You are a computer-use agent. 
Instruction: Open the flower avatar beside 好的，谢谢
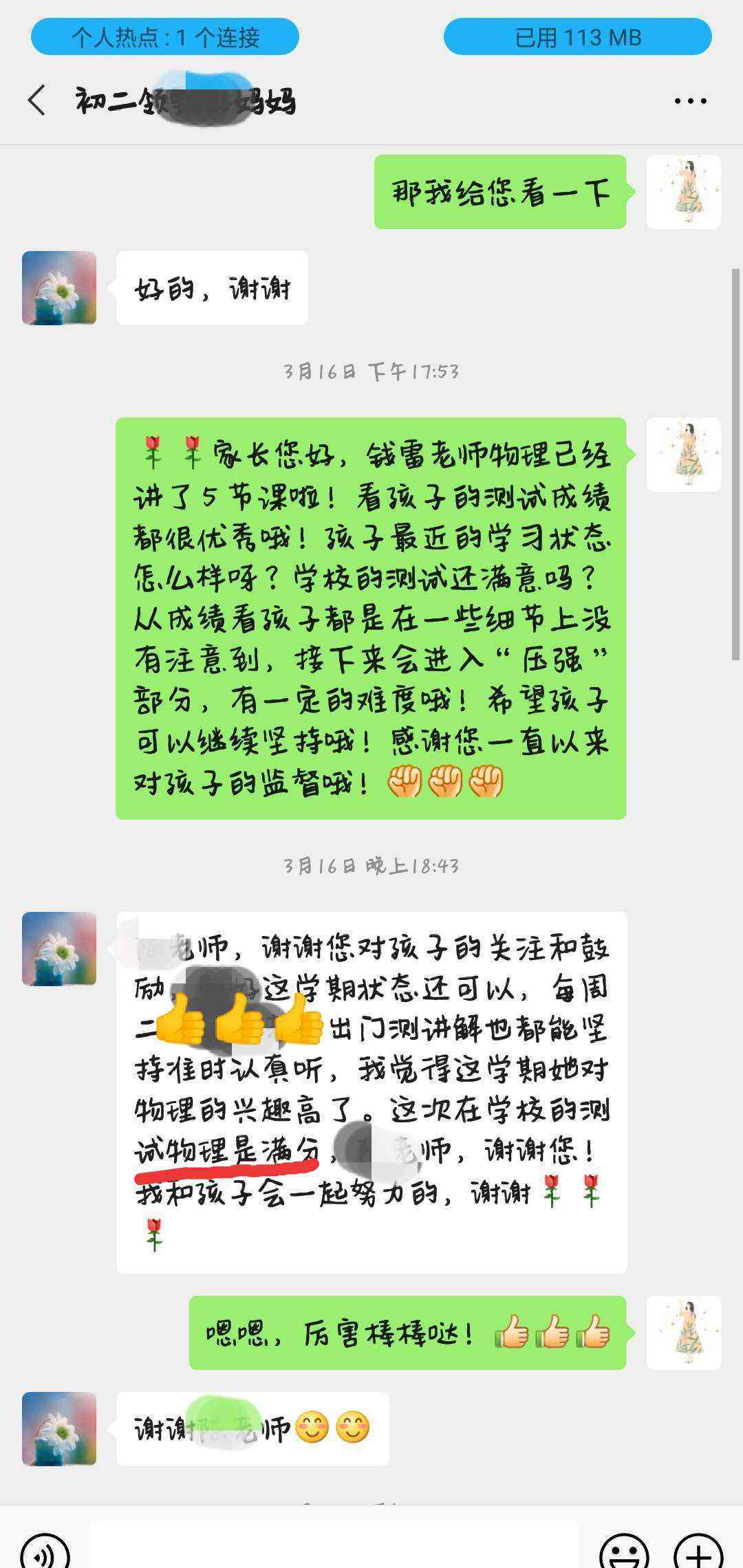tap(59, 287)
